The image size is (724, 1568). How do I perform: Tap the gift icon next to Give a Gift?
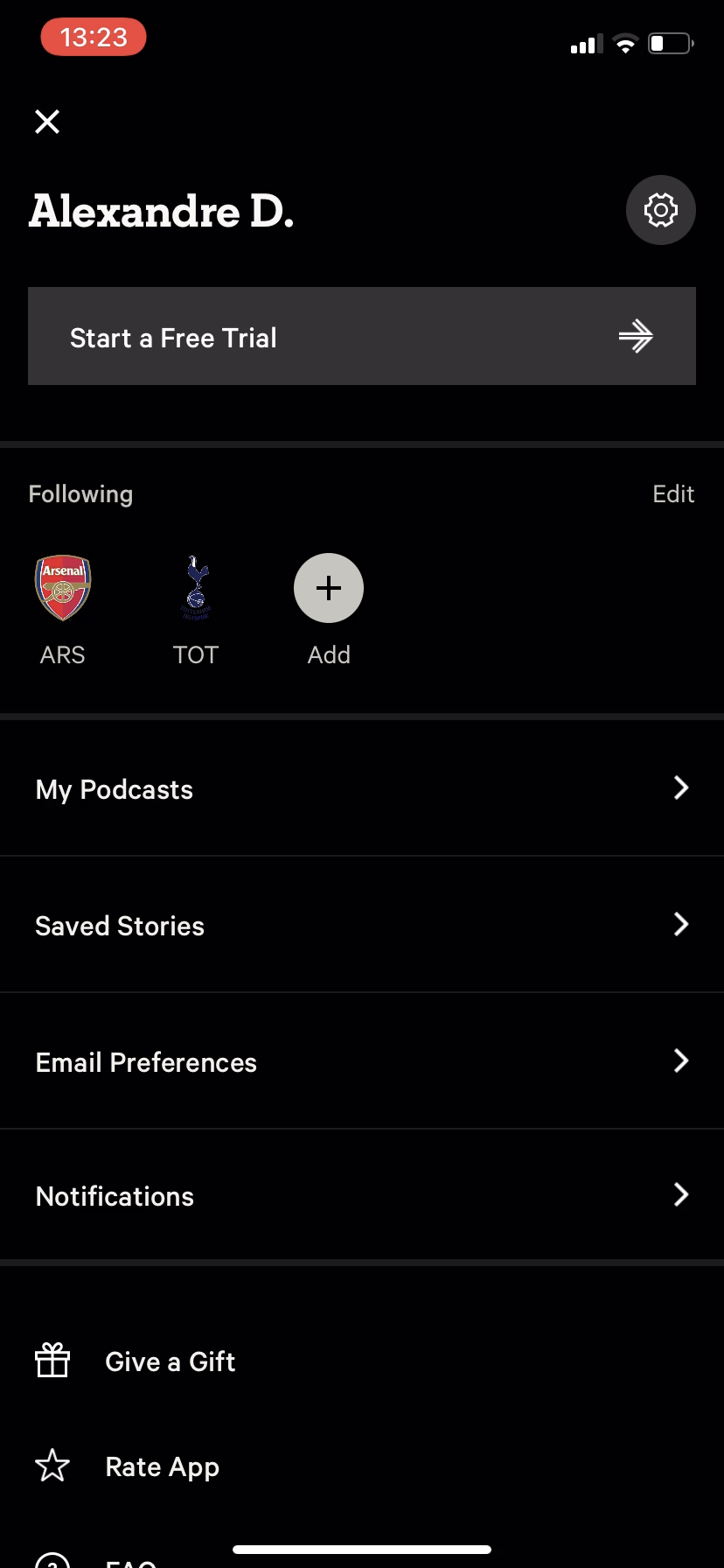pos(52,1361)
